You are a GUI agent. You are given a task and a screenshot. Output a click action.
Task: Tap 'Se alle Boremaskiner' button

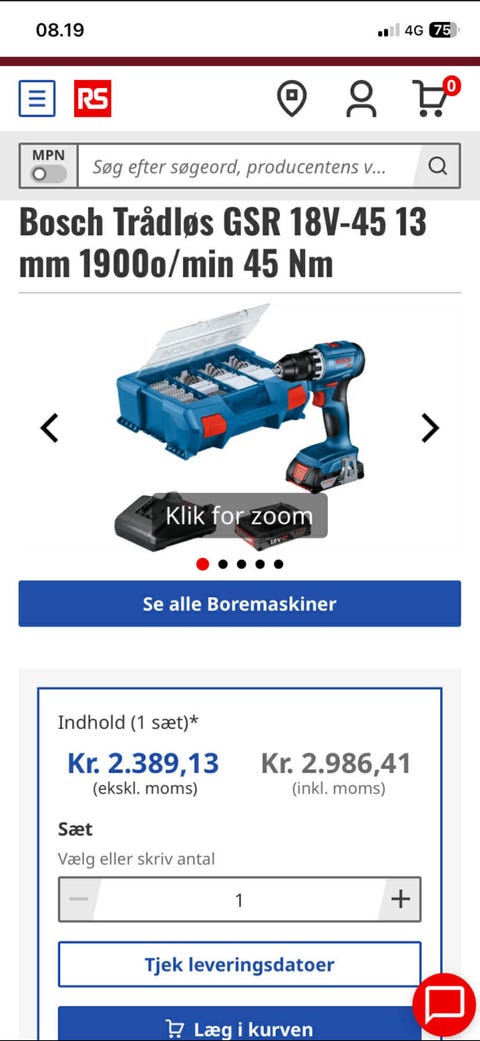pos(240,603)
